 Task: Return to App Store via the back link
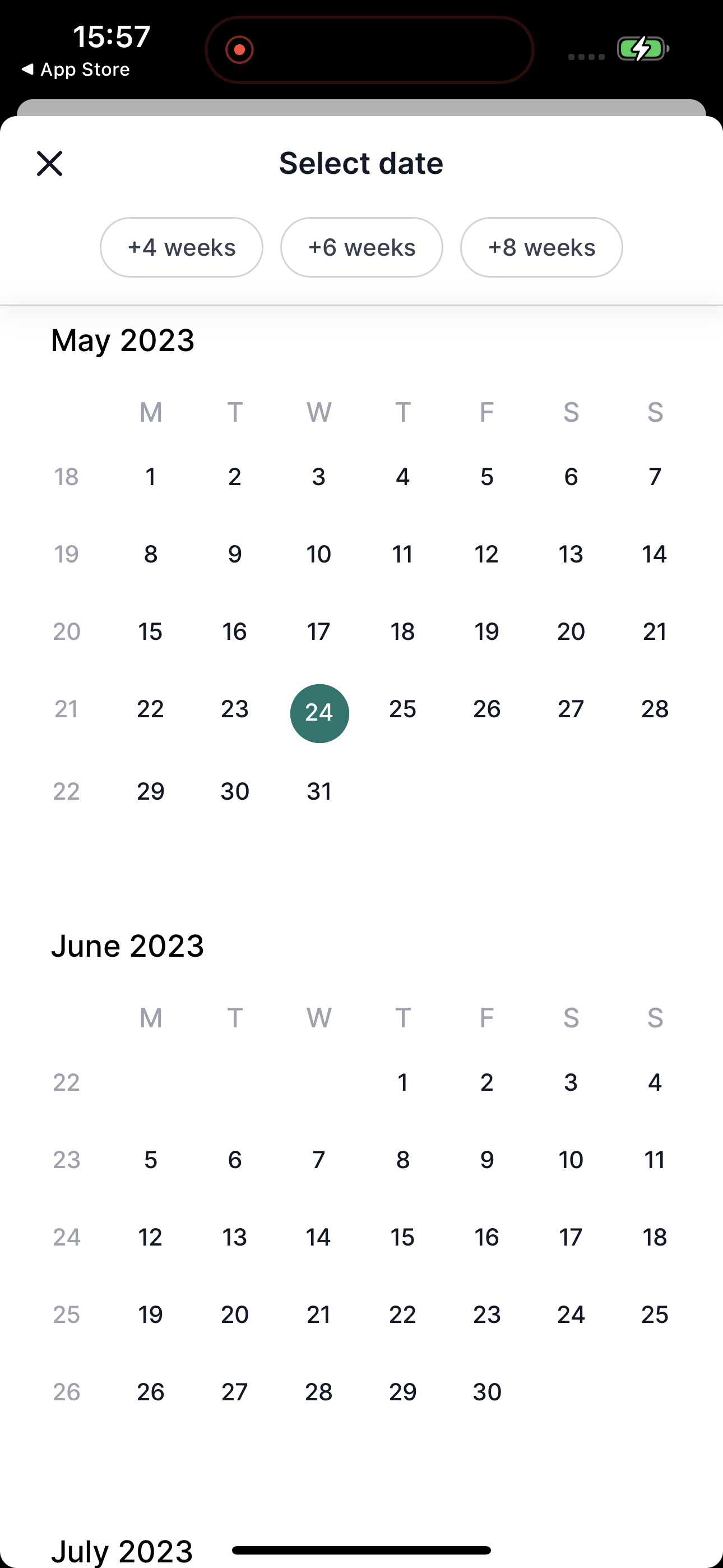pos(76,70)
